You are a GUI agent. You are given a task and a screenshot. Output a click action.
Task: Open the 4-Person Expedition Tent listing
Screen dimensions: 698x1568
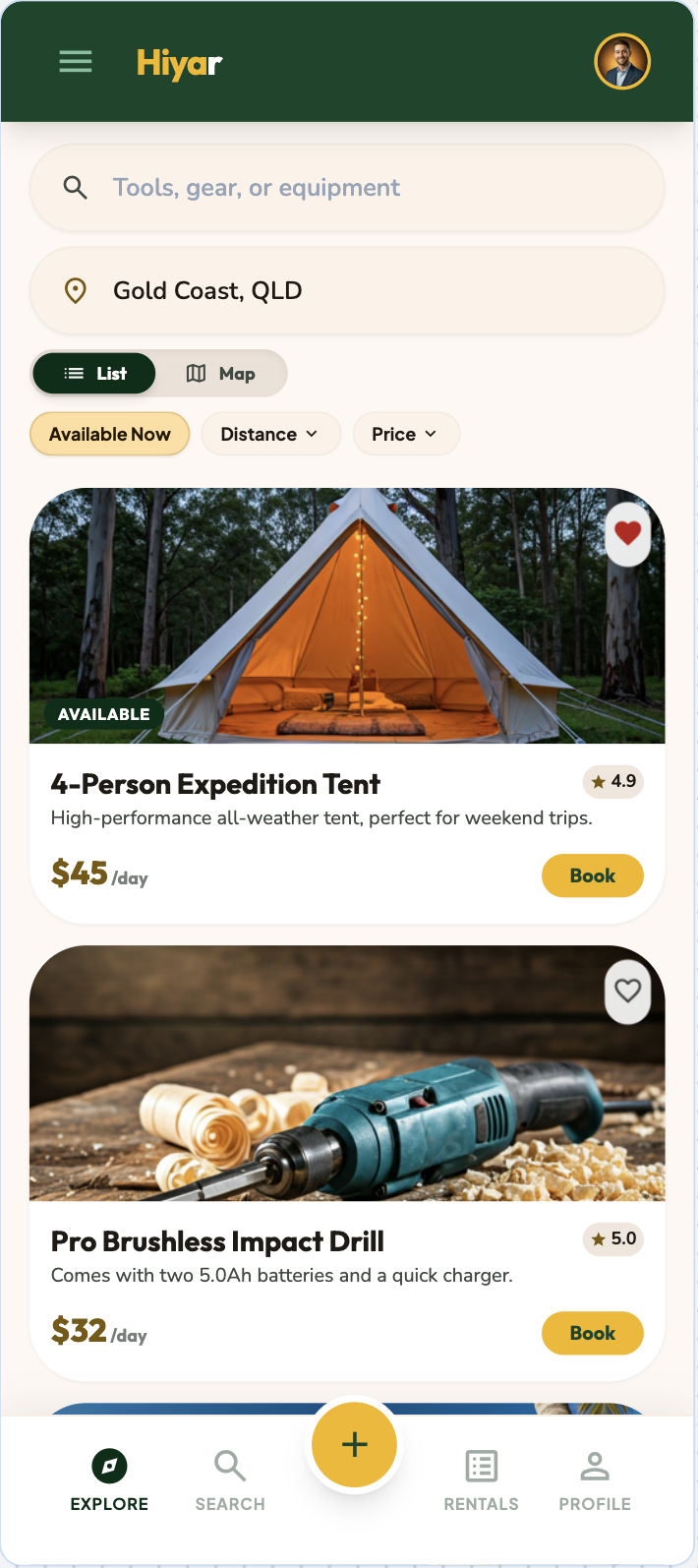tap(215, 784)
